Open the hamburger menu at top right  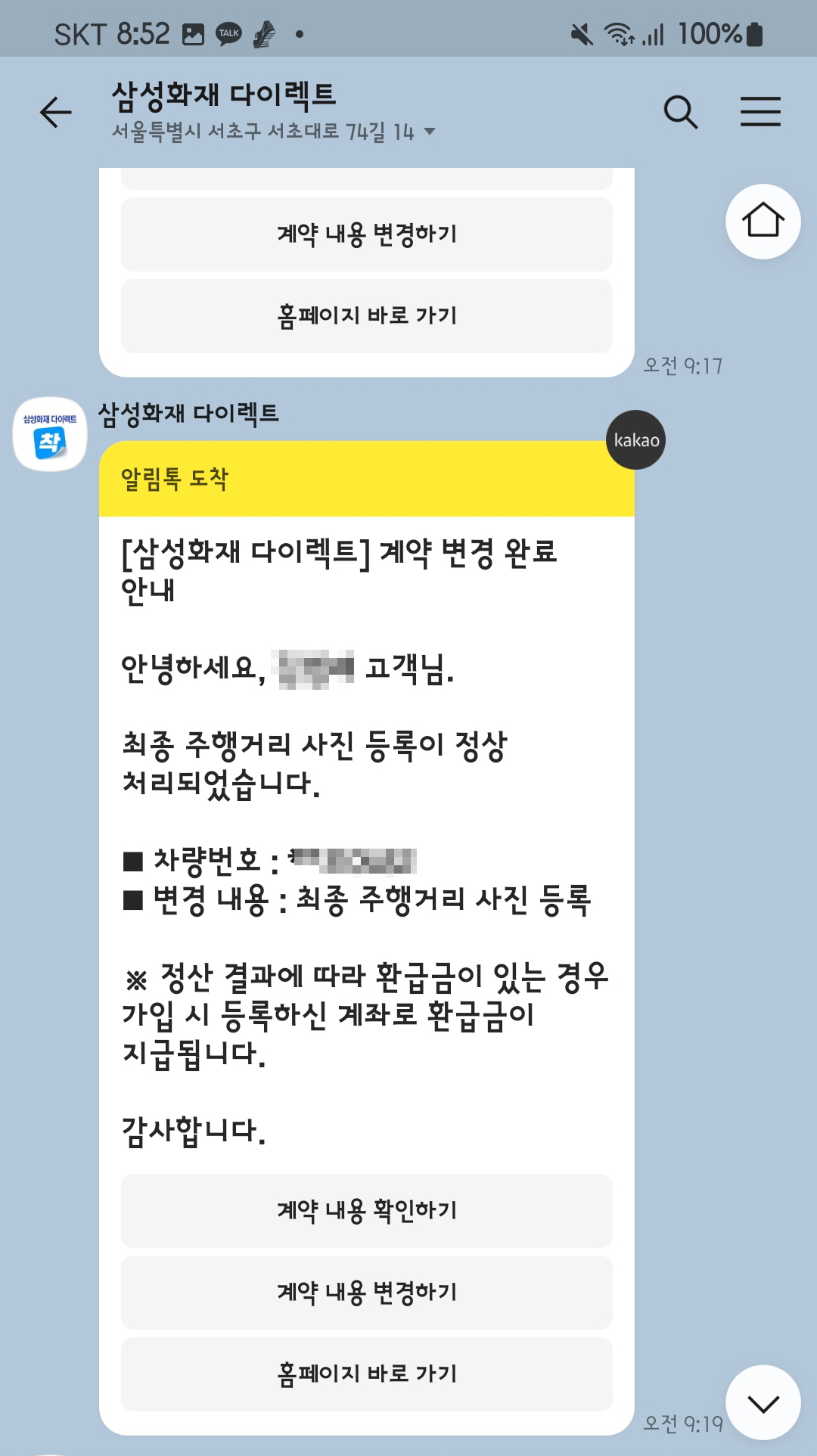(761, 111)
